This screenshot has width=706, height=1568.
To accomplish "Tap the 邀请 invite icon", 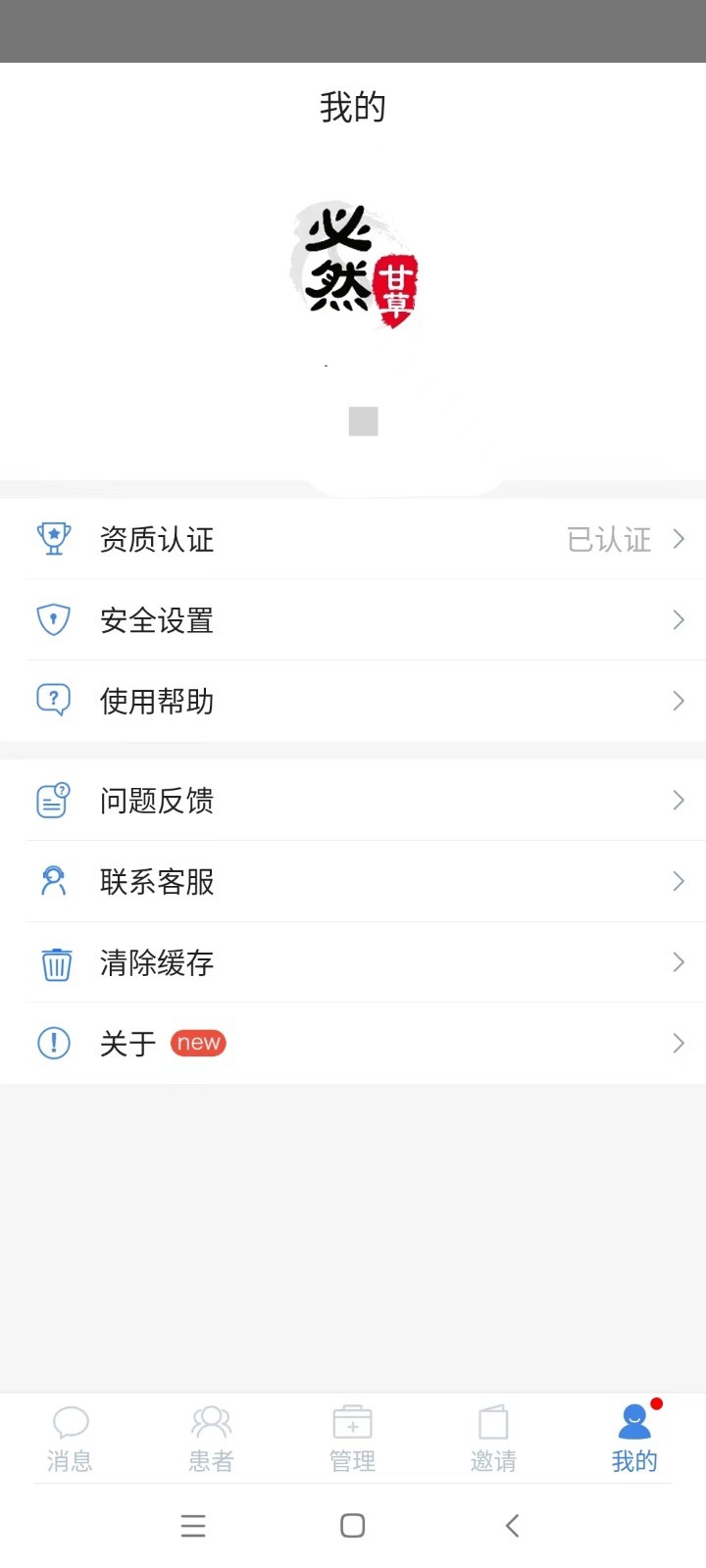I will 493,1421.
